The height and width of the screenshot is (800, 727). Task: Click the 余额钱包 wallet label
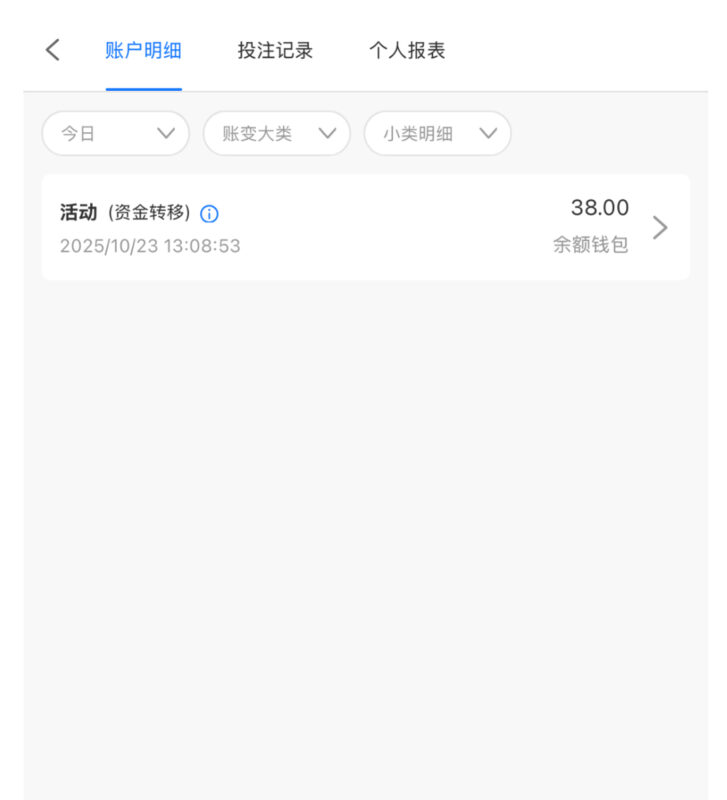point(592,245)
